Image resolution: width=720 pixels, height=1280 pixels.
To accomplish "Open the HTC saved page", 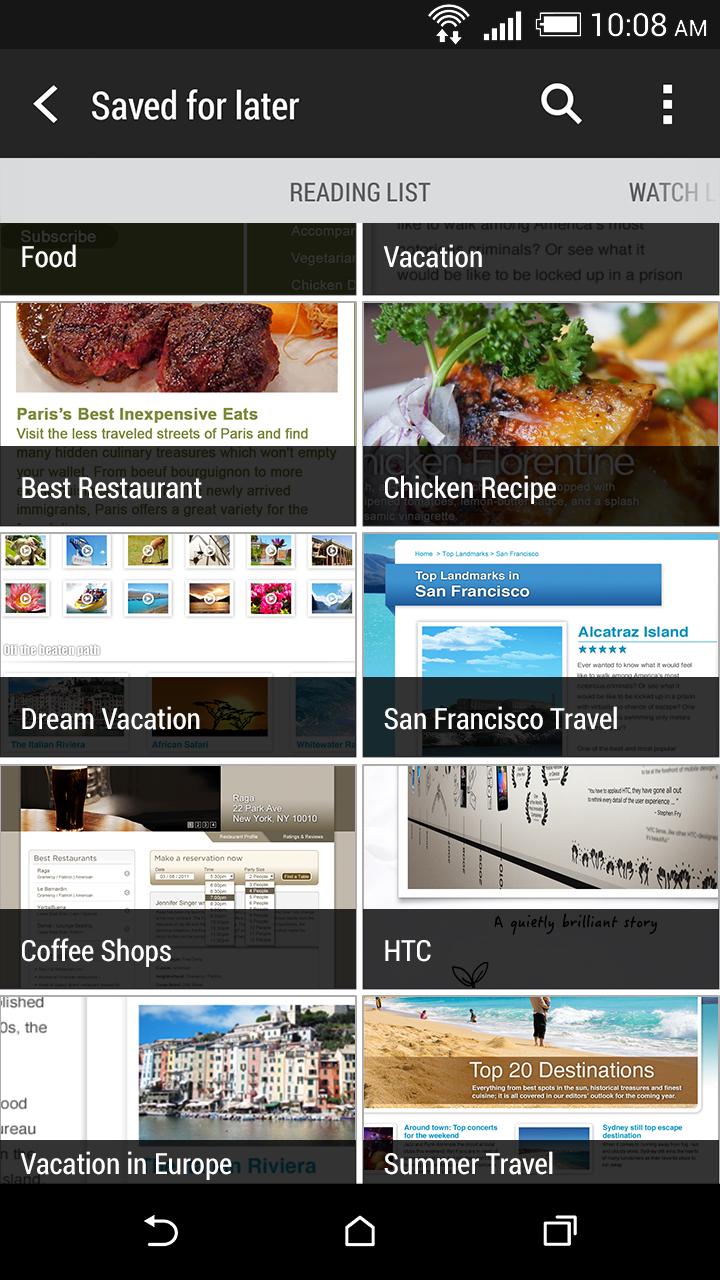I will tap(540, 877).
